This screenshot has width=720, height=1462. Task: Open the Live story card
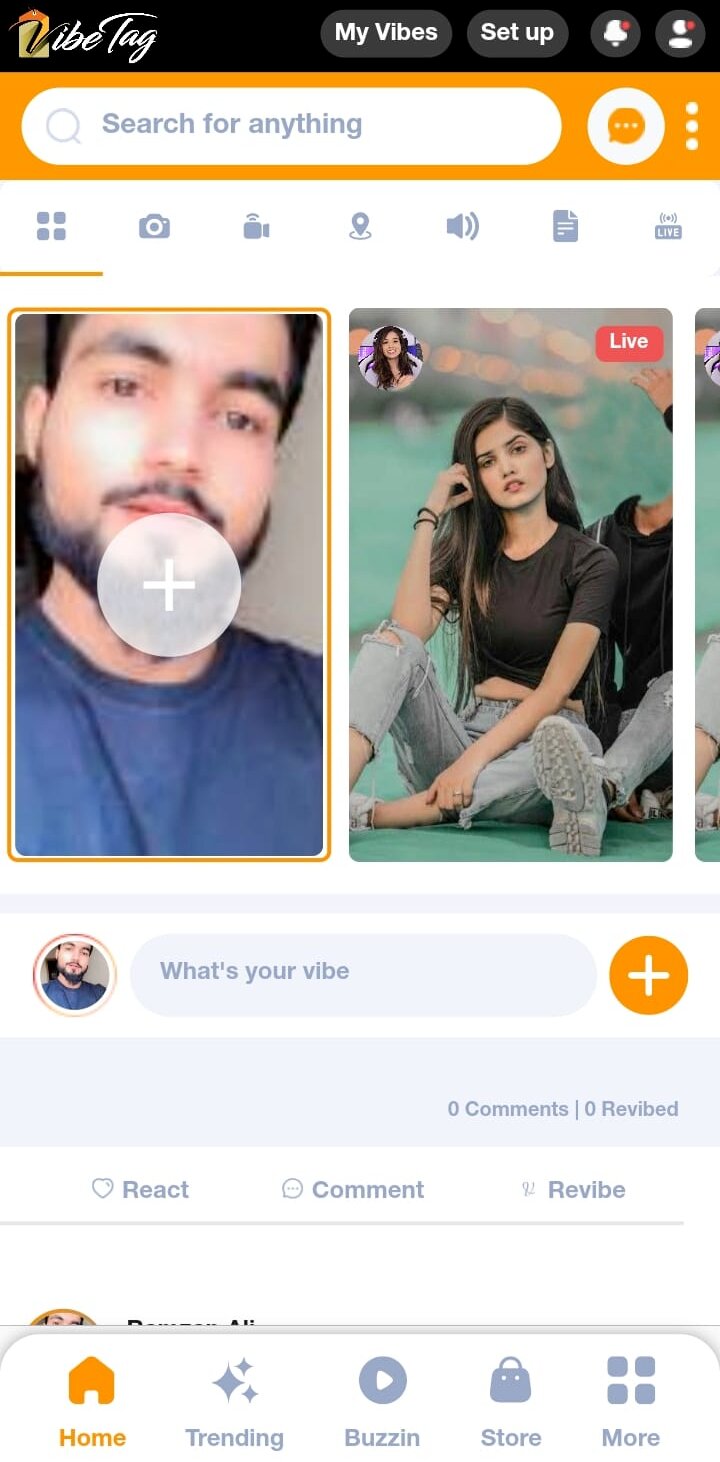pos(510,585)
